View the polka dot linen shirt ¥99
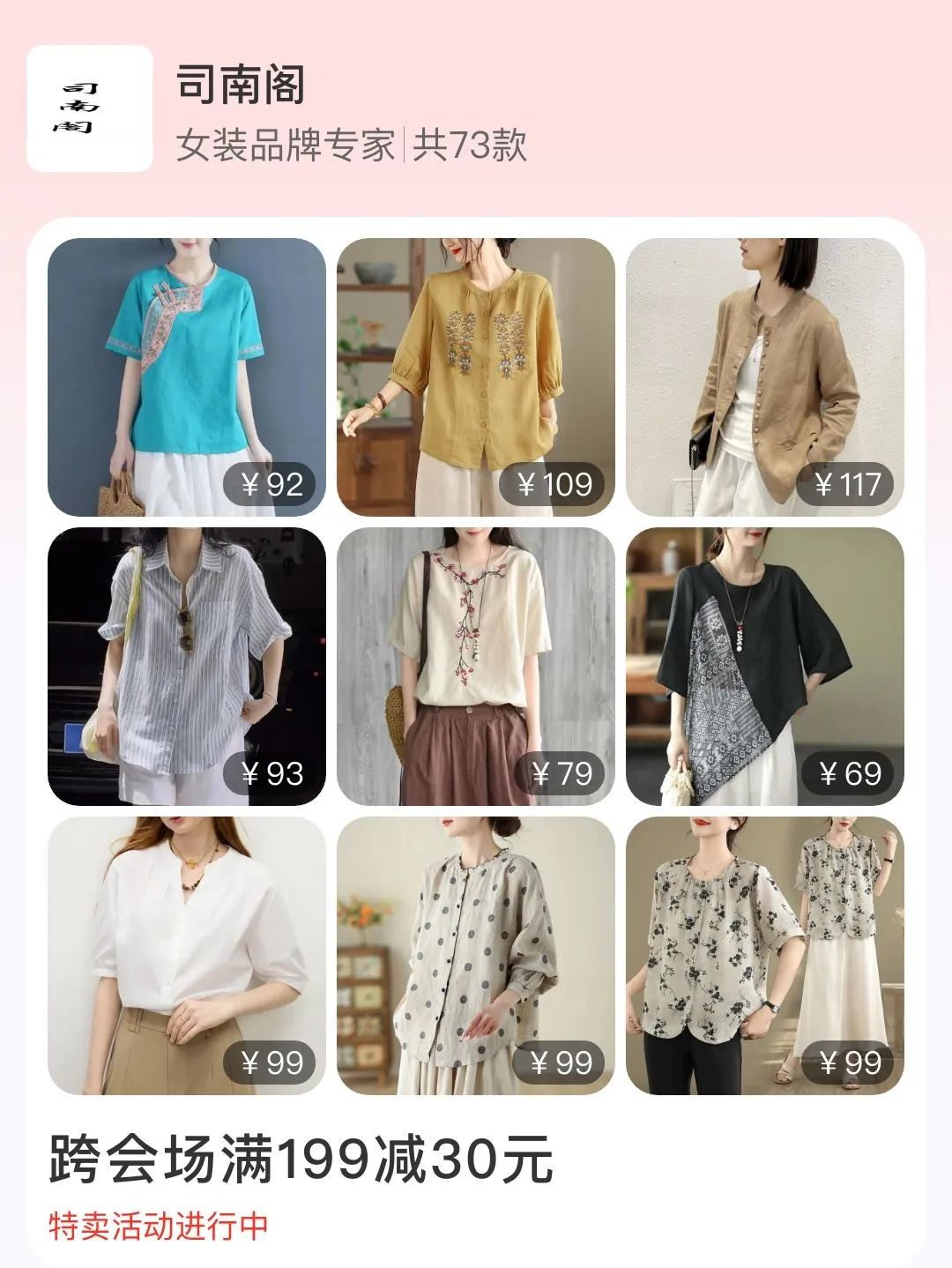 (475, 955)
